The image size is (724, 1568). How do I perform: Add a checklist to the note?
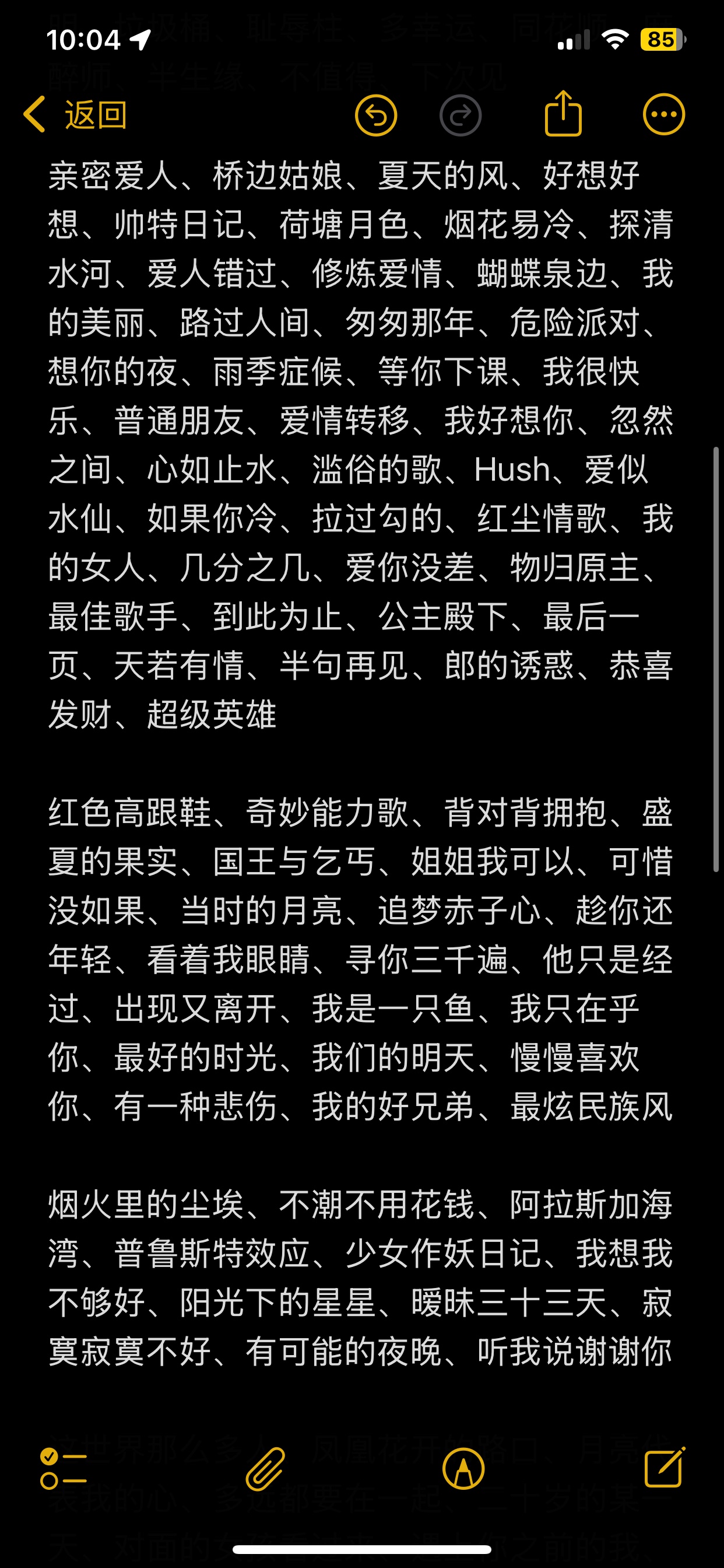(64, 1469)
